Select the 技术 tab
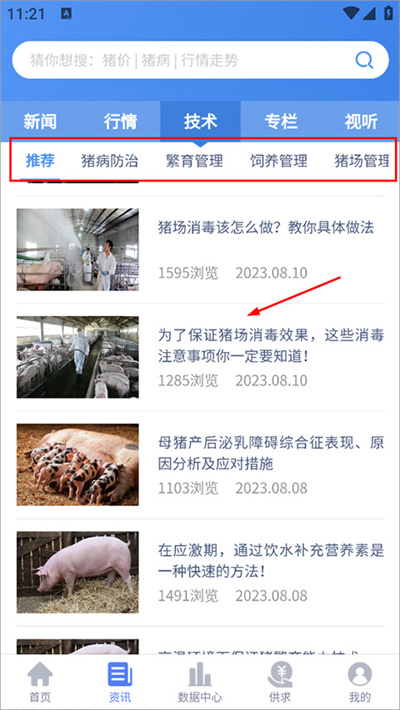 click(200, 121)
